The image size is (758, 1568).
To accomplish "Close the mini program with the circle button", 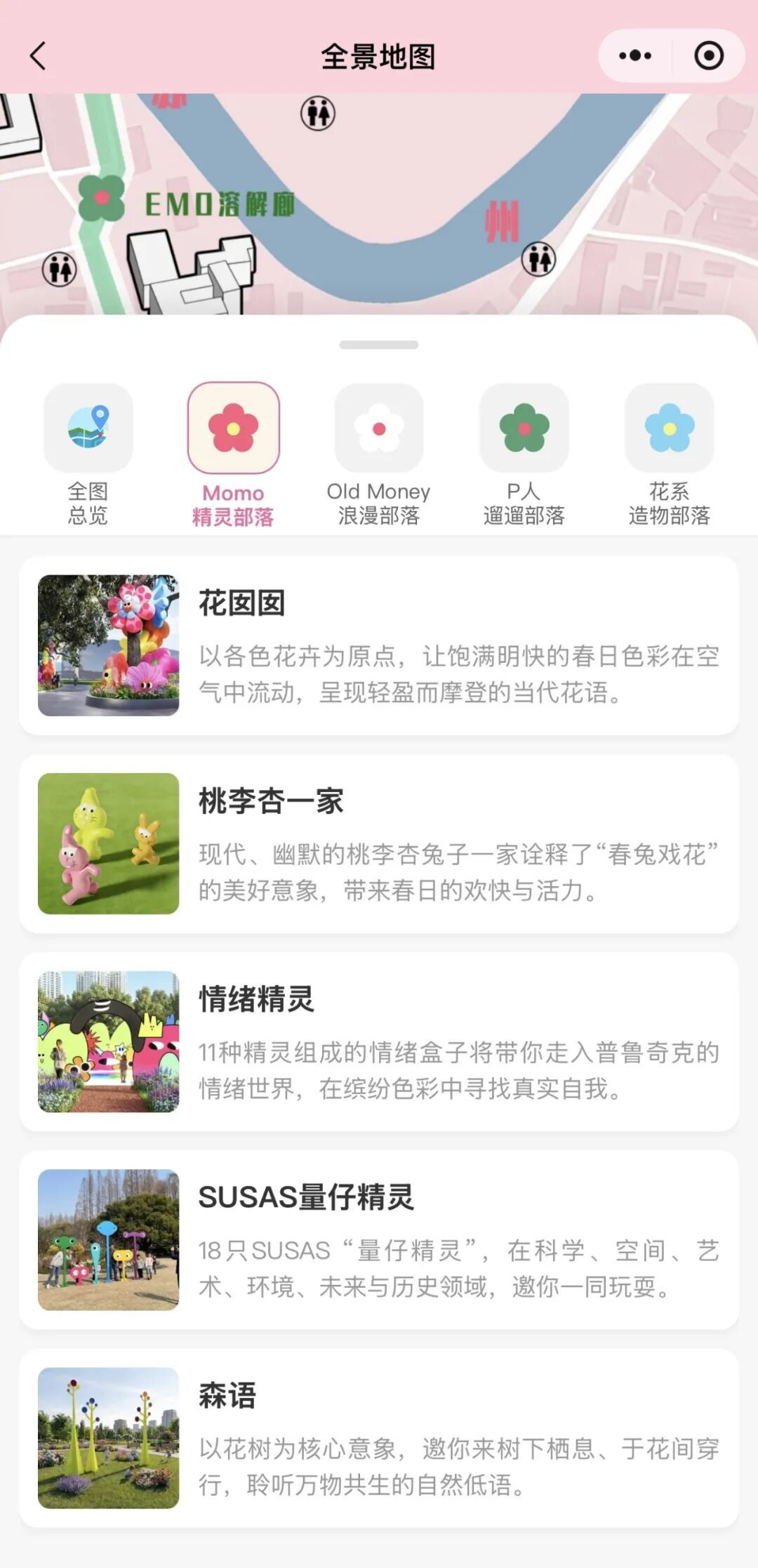I will click(708, 56).
